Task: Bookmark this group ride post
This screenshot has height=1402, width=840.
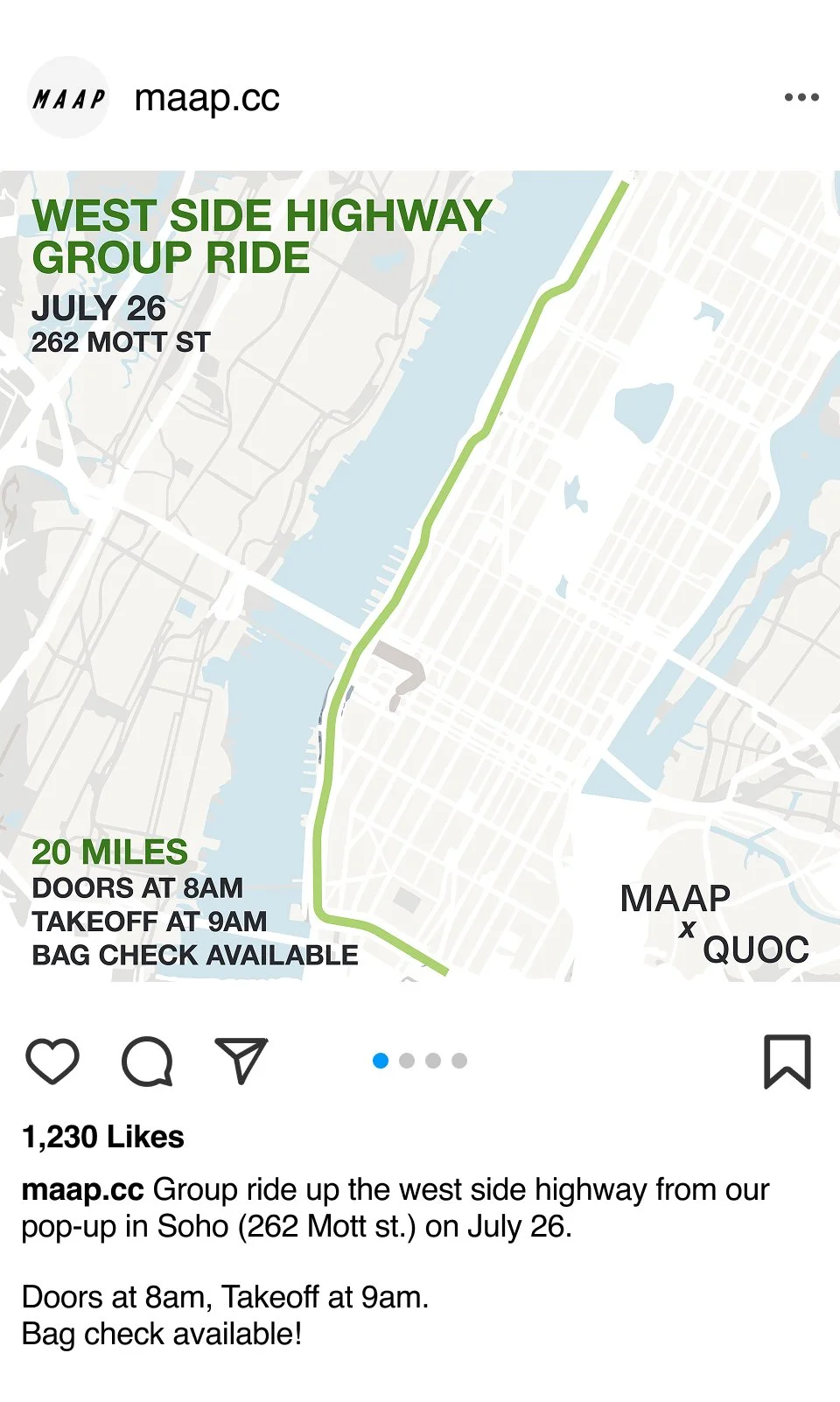Action: click(x=787, y=1062)
